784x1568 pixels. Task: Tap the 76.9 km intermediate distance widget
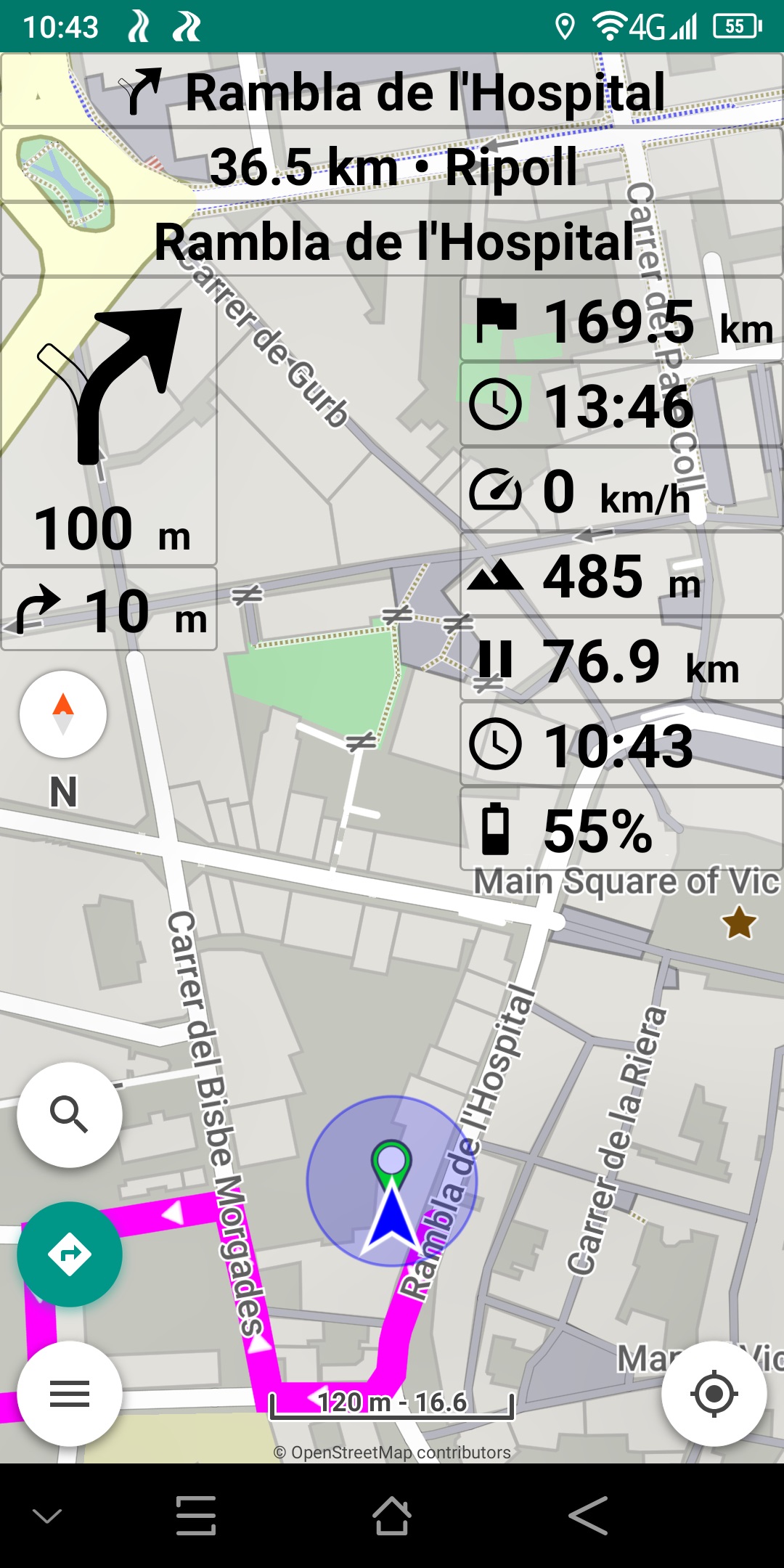point(621,660)
